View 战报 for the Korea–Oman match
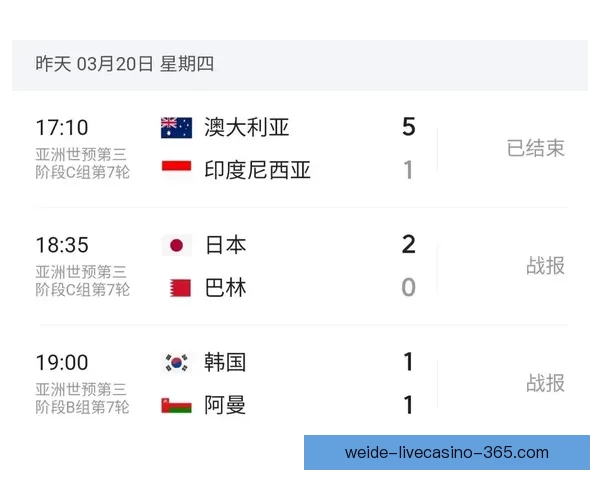Viewport: 600px width, 480px height. point(545,383)
